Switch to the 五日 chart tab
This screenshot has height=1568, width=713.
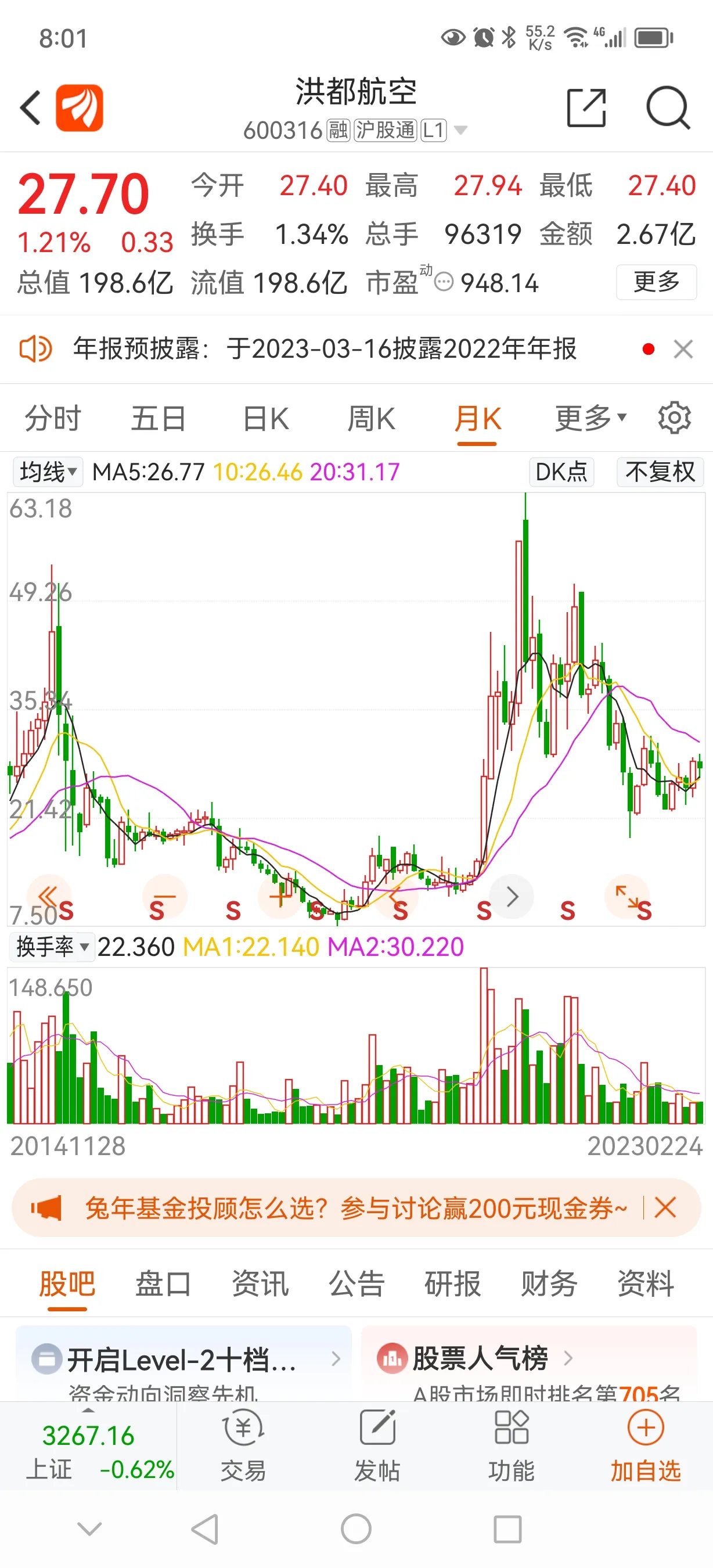[158, 419]
